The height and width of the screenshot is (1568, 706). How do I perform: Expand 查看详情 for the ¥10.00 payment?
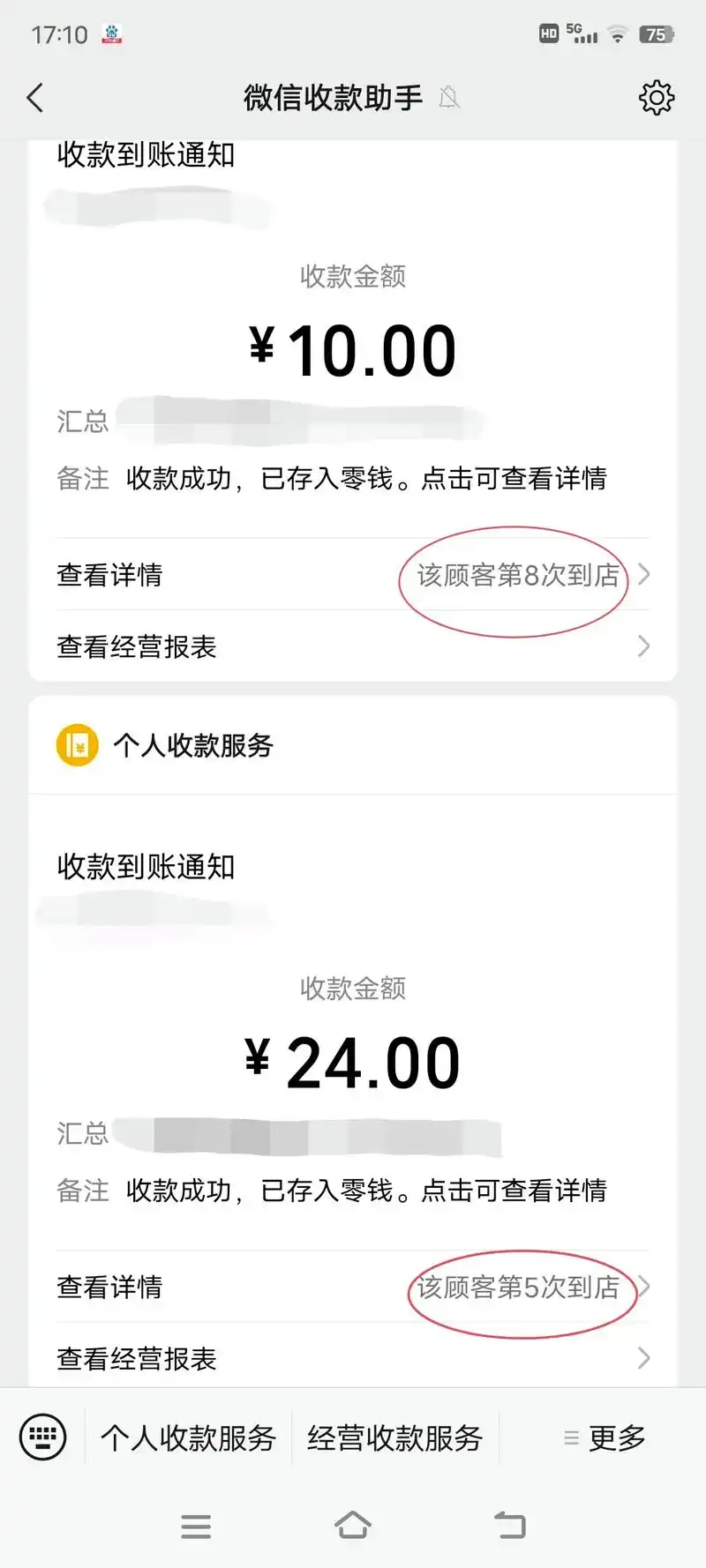[x=109, y=575]
